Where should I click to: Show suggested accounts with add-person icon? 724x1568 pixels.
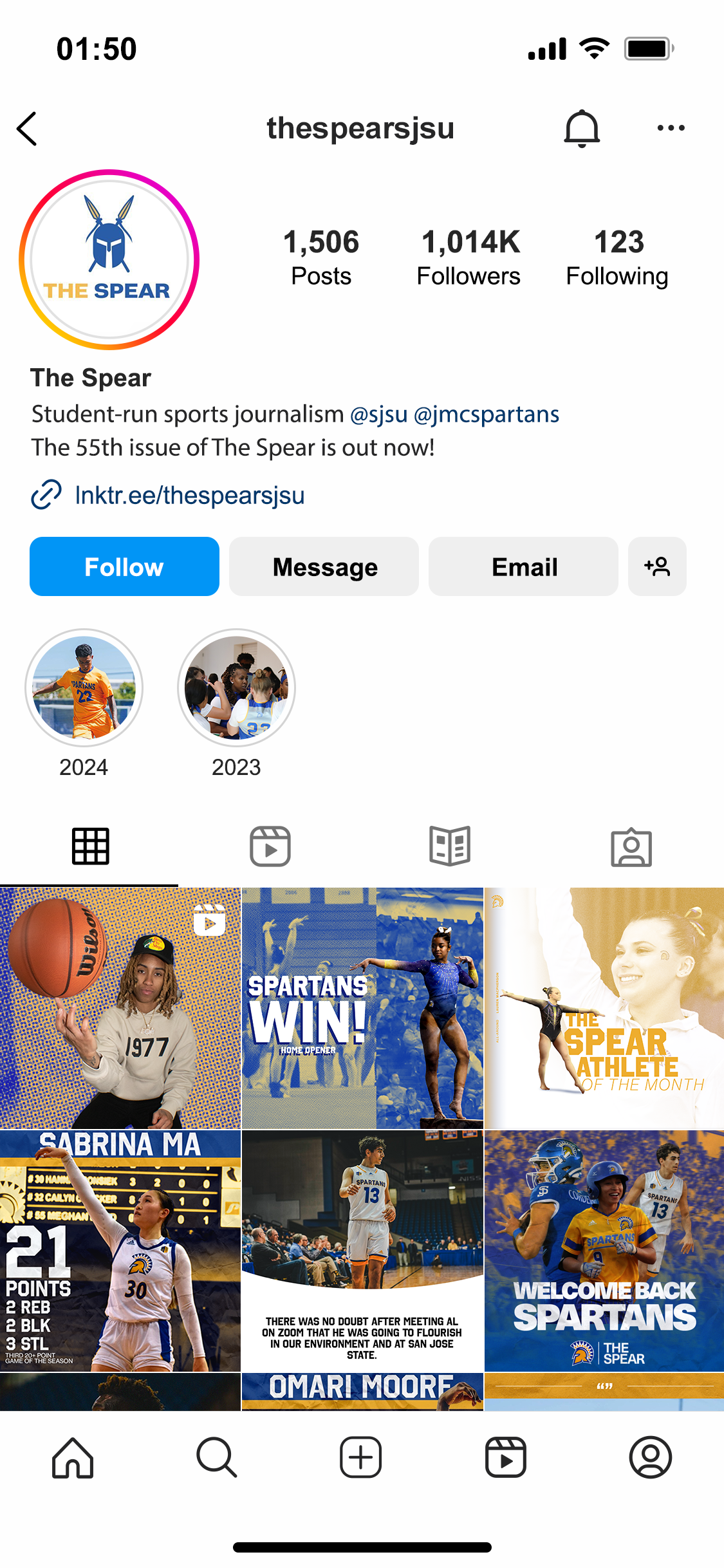pyautogui.click(x=657, y=566)
